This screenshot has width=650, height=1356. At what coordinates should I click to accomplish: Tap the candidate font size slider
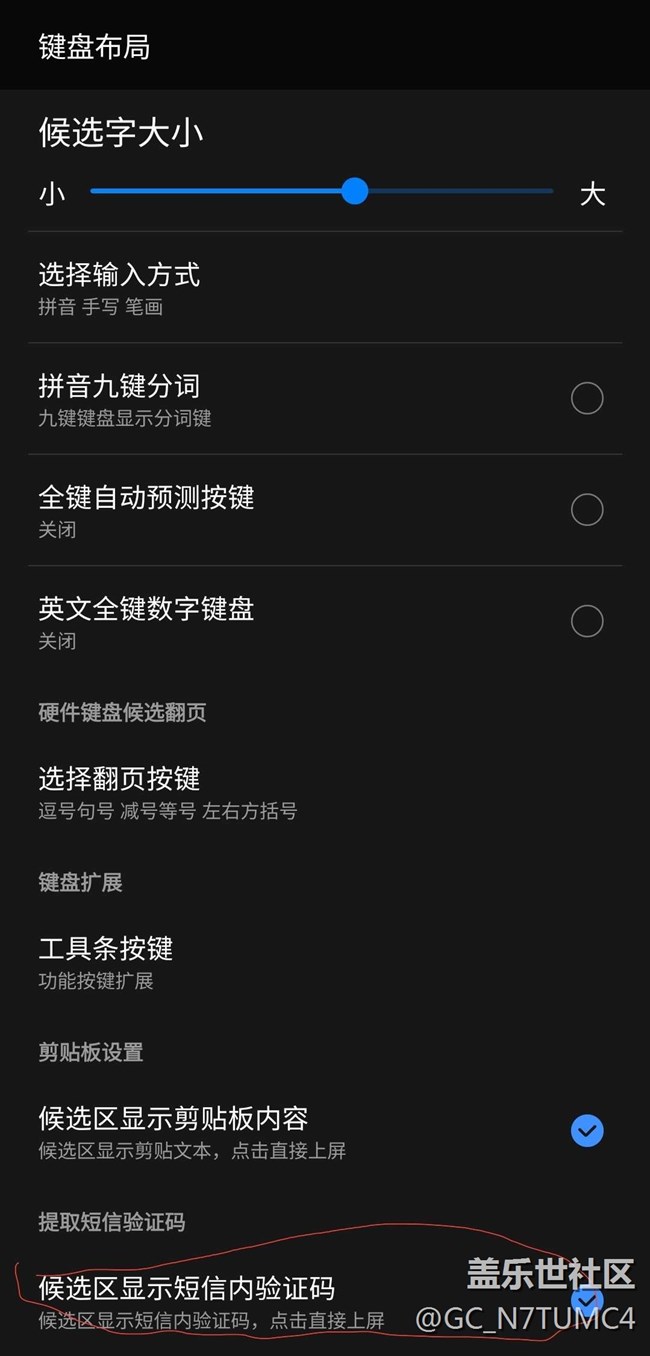(354, 191)
